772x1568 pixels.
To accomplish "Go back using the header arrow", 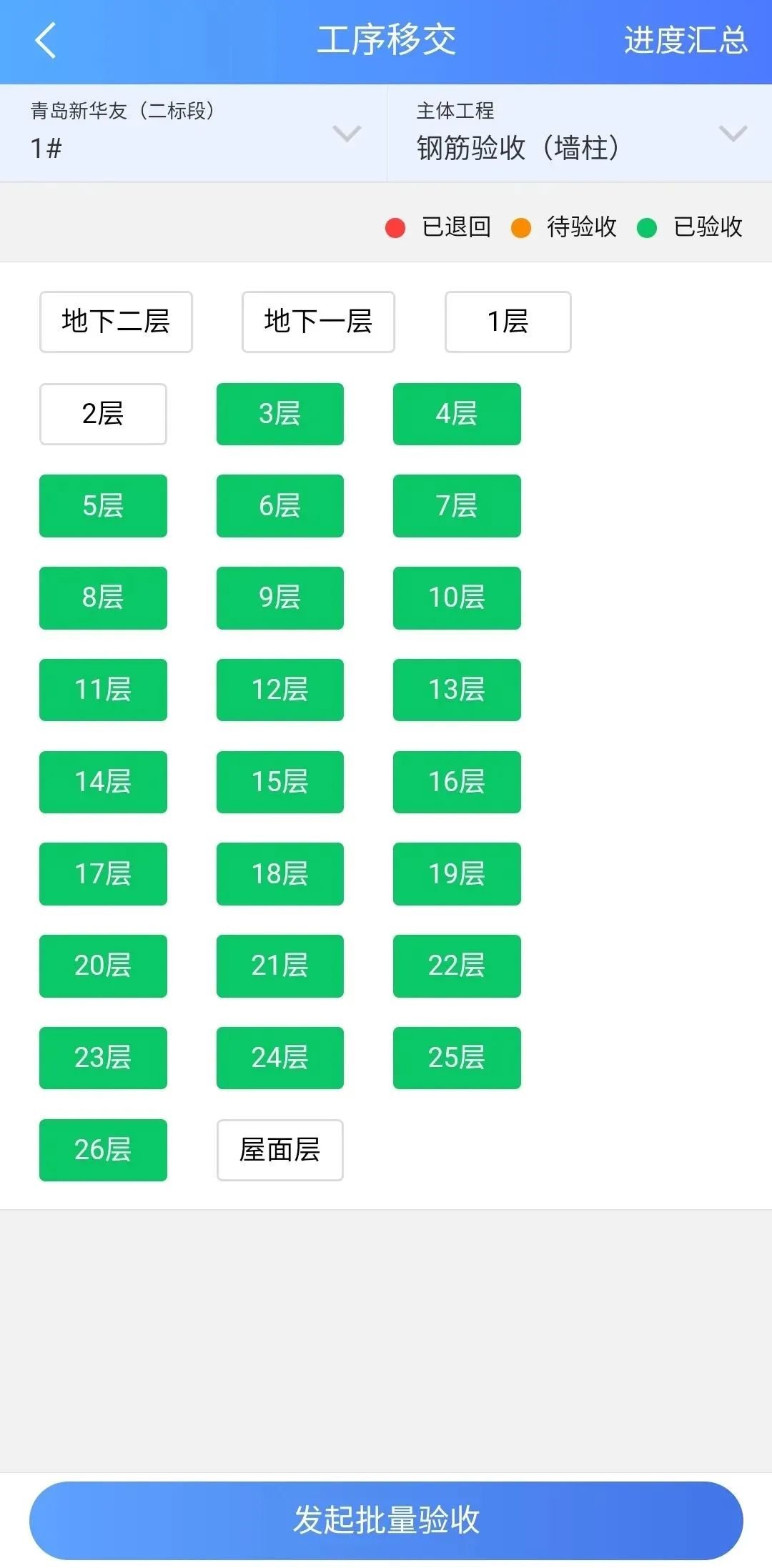I will [x=46, y=40].
